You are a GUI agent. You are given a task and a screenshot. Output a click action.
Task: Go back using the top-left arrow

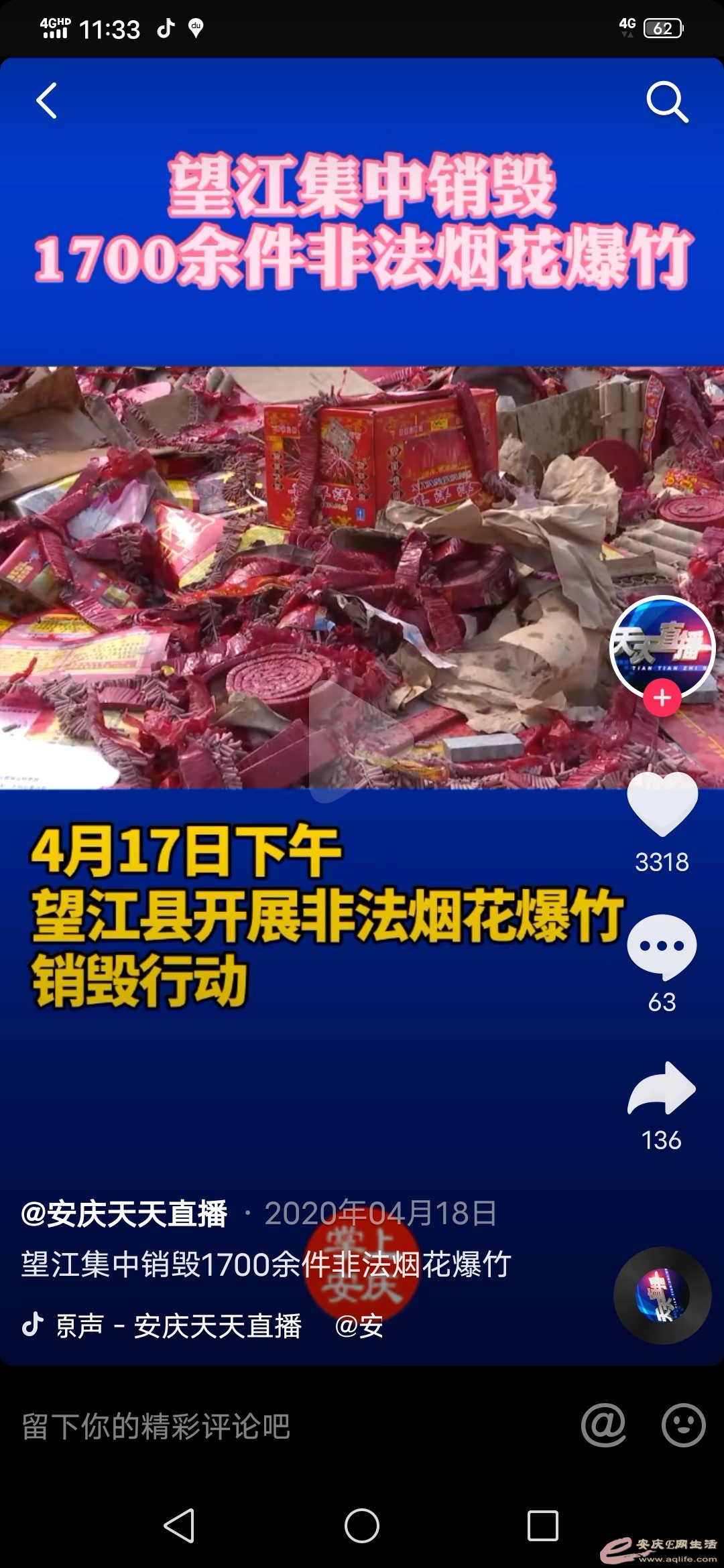[47, 101]
